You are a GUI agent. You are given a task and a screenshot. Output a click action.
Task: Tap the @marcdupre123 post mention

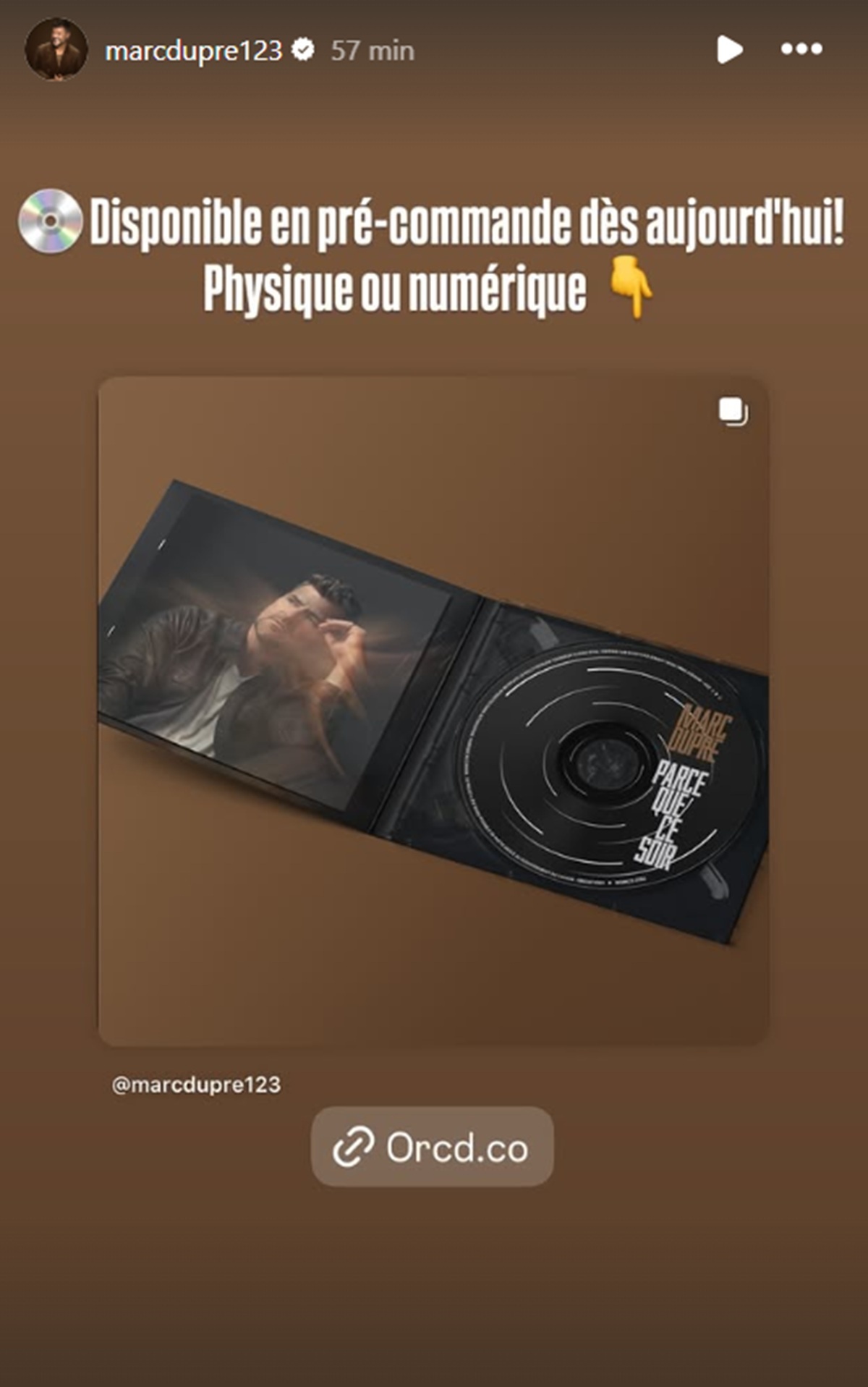coord(196,1085)
